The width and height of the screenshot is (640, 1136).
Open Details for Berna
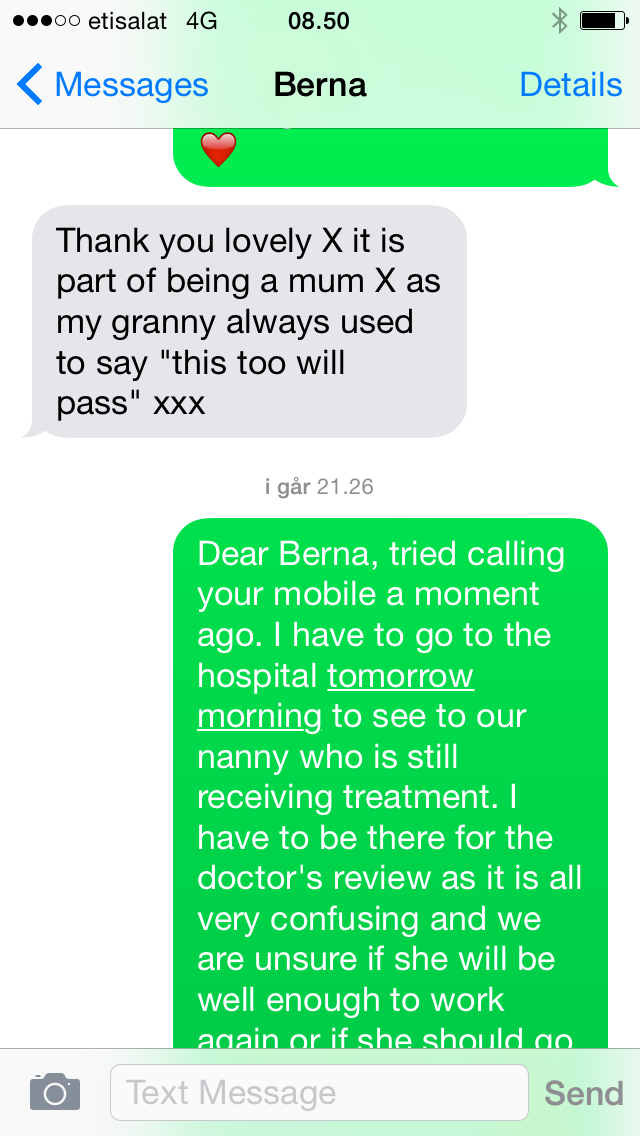(570, 85)
